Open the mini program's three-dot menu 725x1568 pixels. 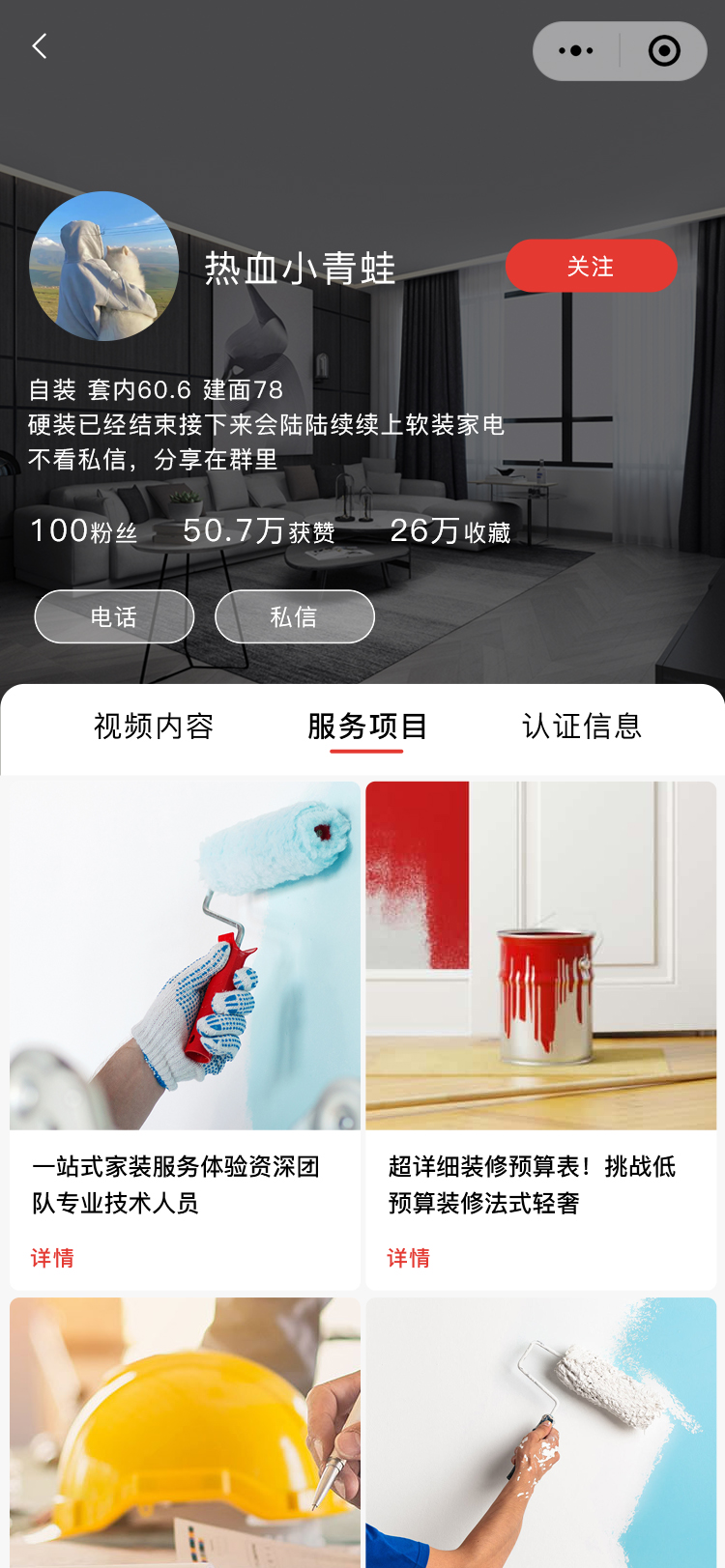coord(576,51)
